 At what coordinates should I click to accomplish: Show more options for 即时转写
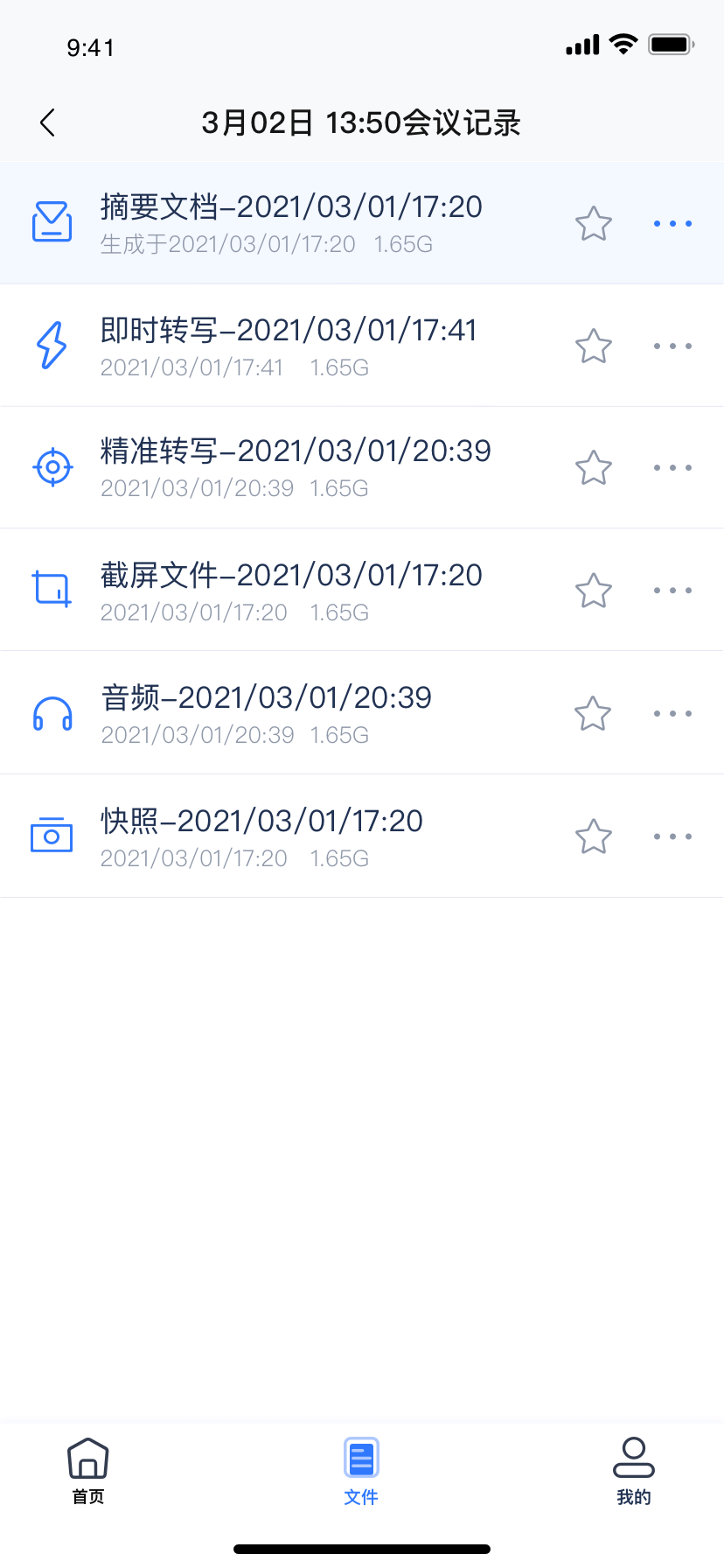tap(673, 346)
